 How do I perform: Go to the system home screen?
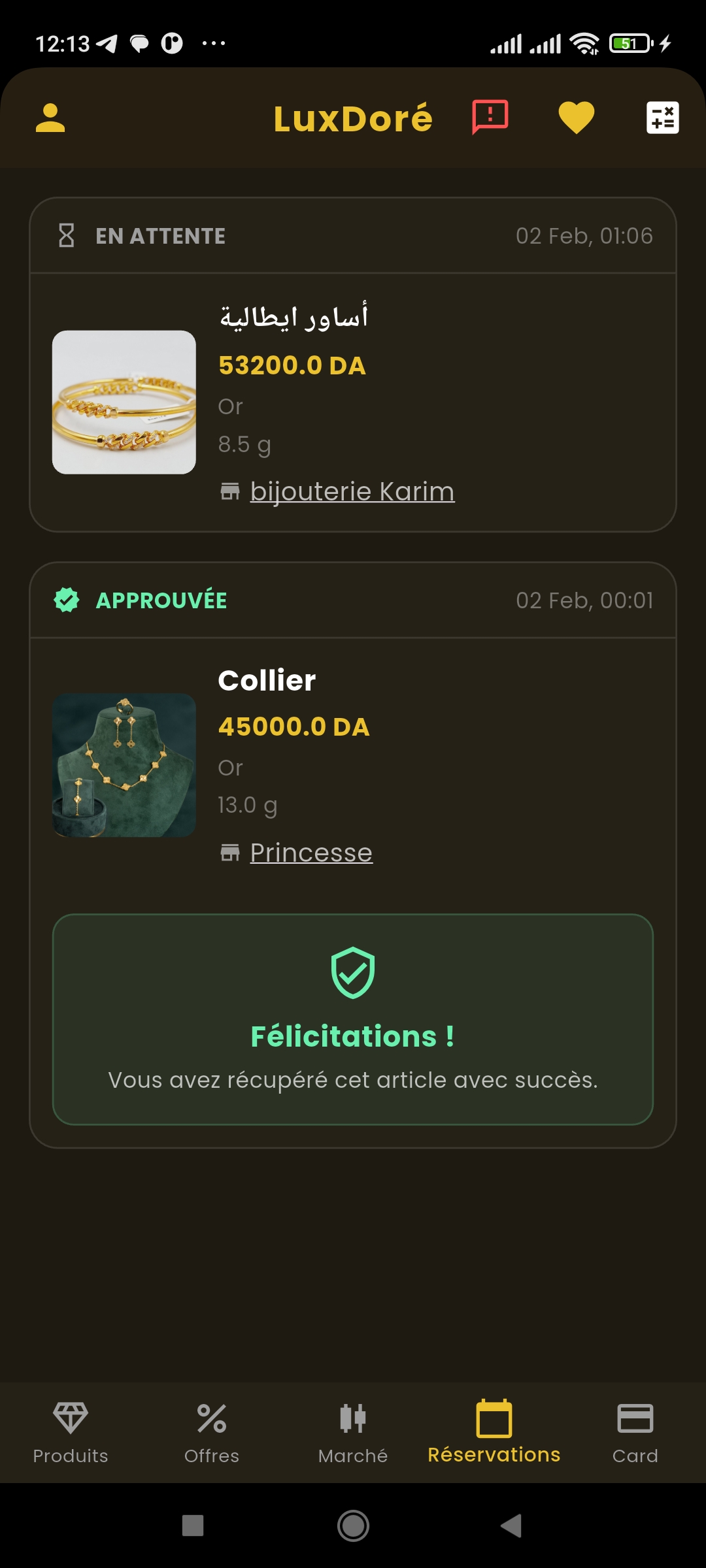coord(353,1526)
